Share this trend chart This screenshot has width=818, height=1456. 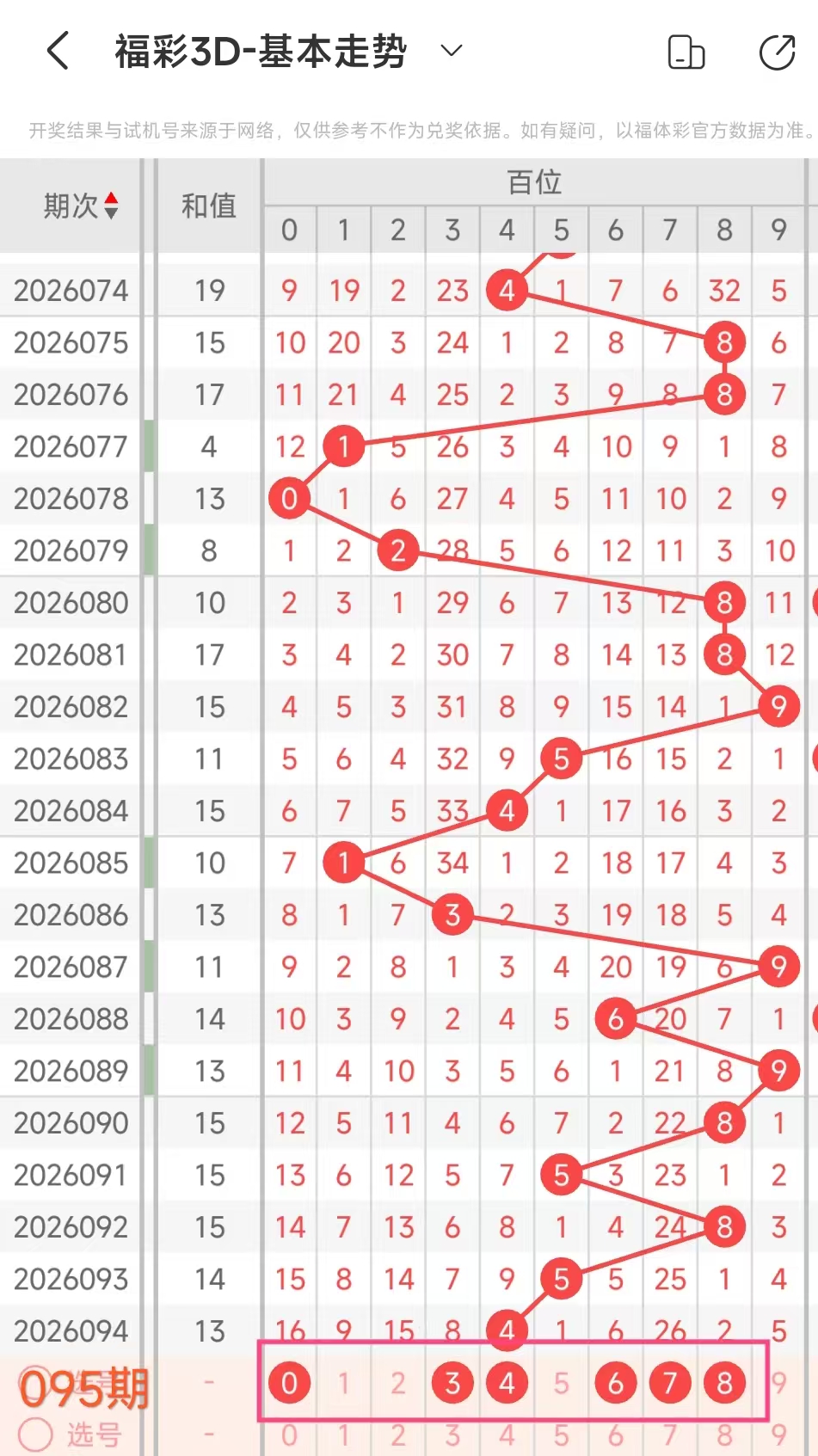(x=777, y=52)
